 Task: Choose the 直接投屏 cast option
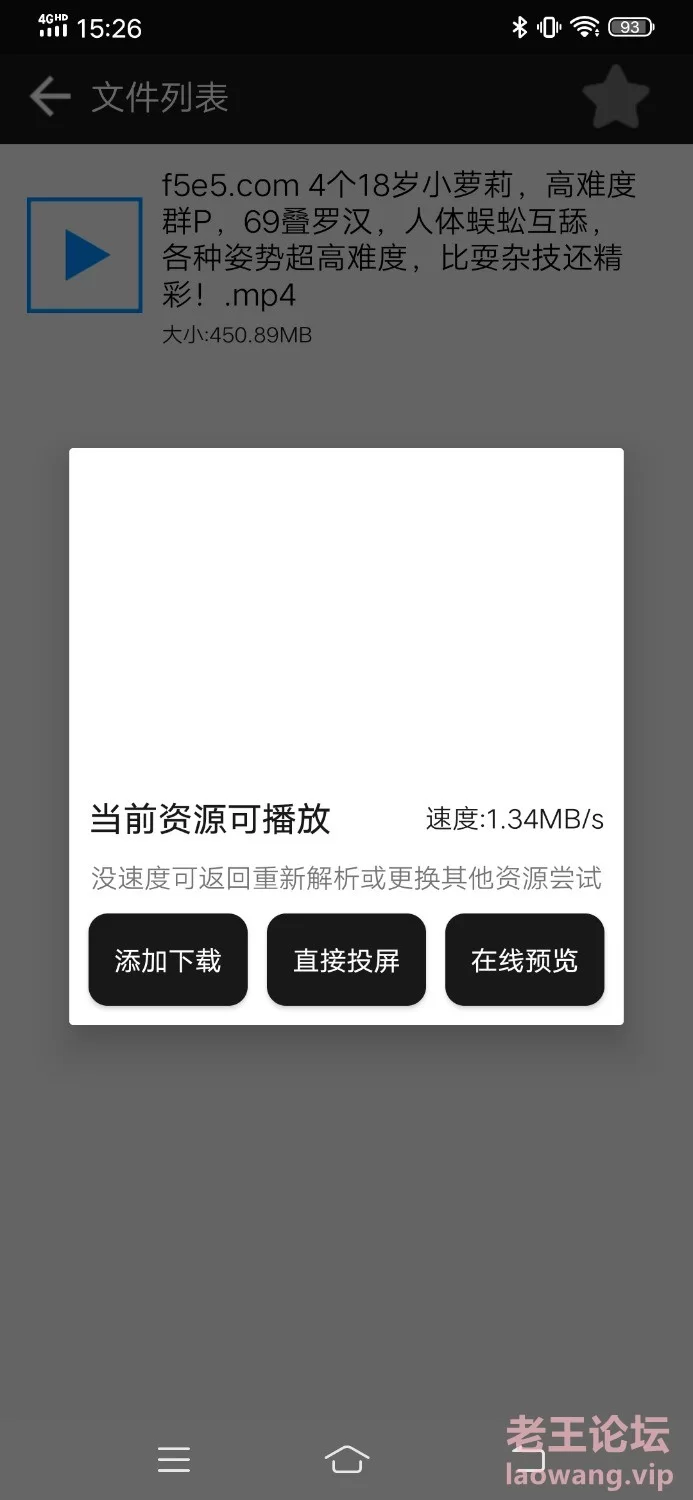pos(346,960)
